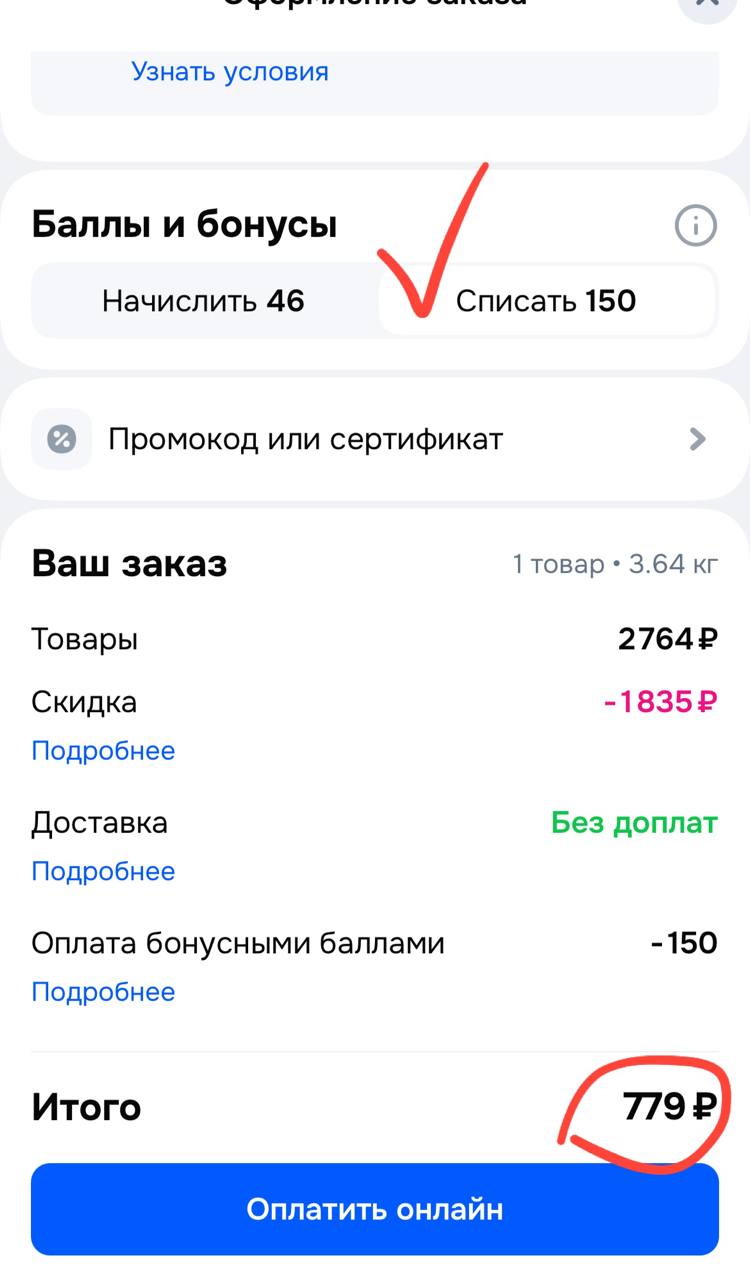The image size is (750, 1280).
Task: Open the info icon next to Баллы и бонусы
Action: 697,225
